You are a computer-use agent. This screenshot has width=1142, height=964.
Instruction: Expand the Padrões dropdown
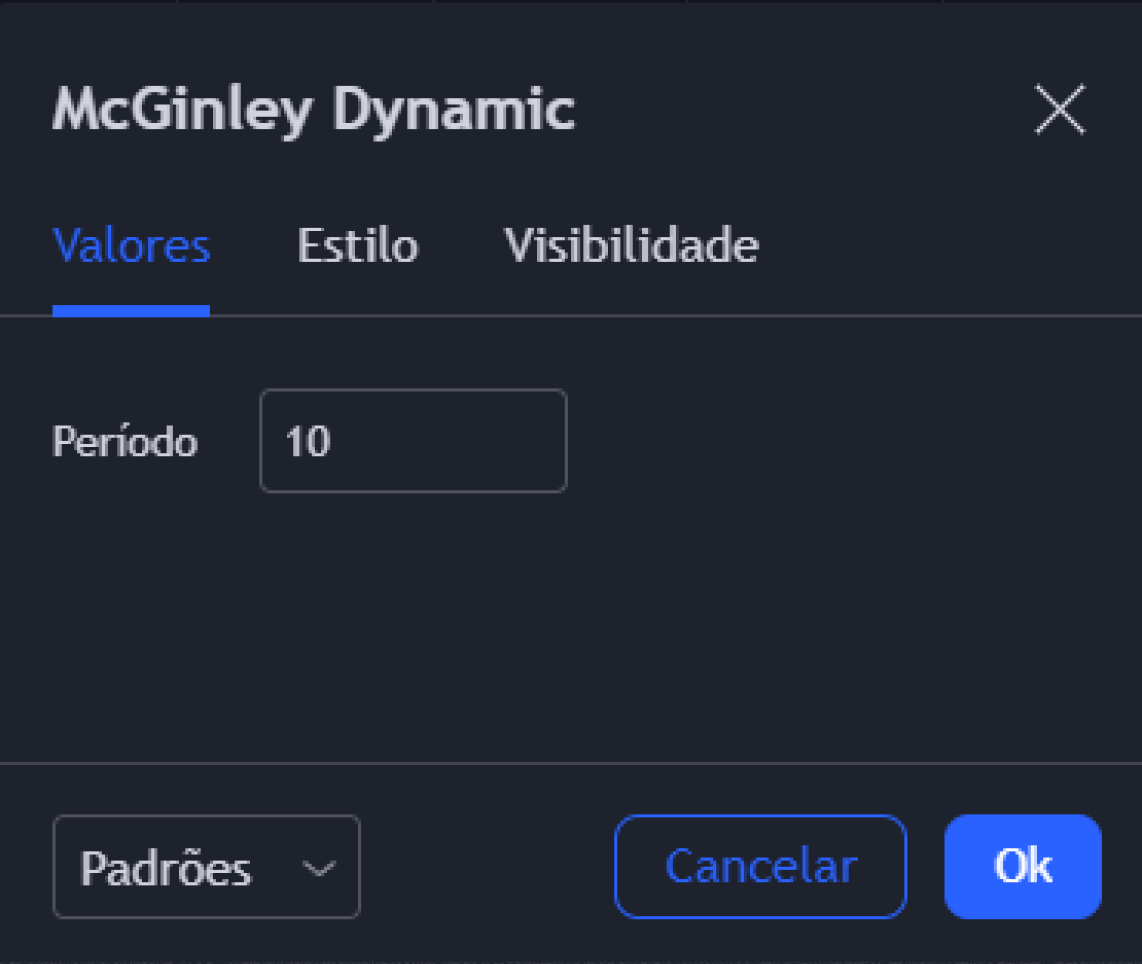(206, 867)
